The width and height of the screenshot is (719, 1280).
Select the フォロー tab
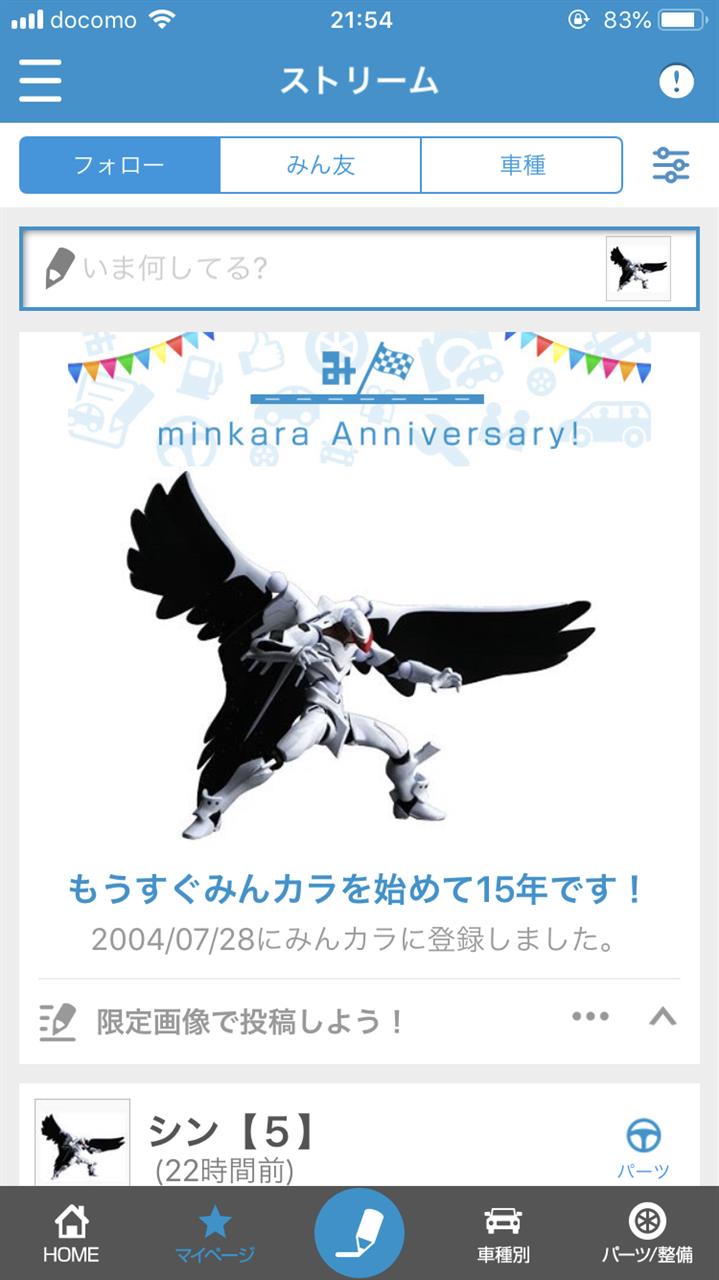[x=120, y=165]
